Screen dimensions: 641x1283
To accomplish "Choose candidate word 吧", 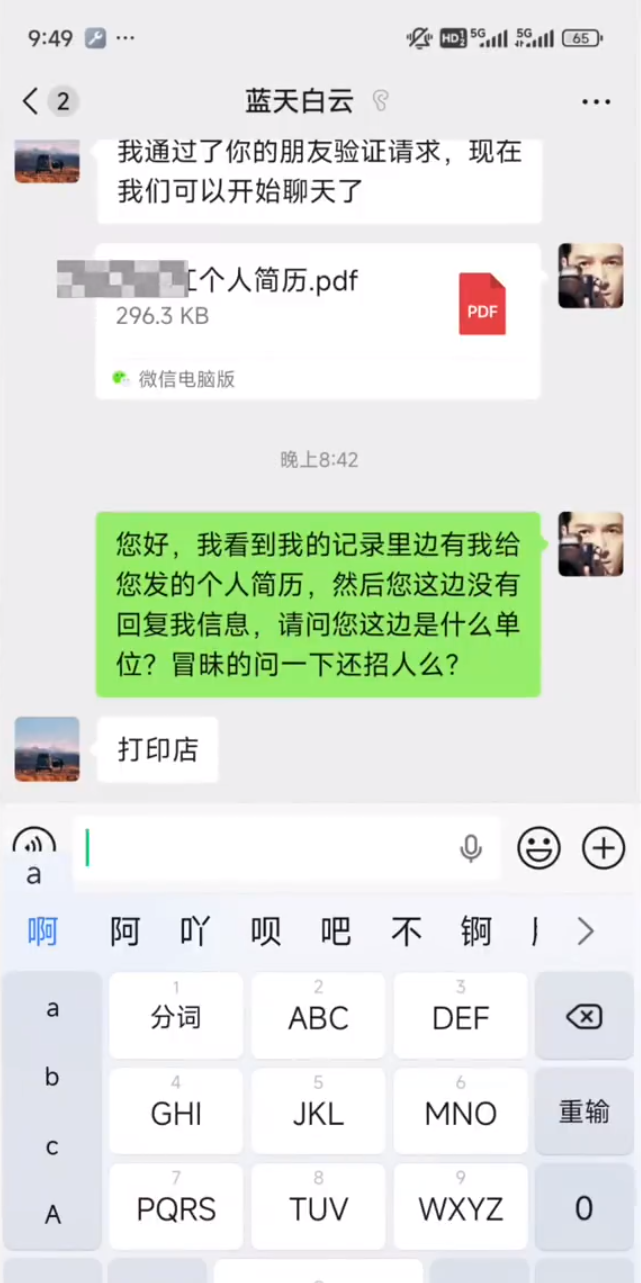I will tap(336, 932).
